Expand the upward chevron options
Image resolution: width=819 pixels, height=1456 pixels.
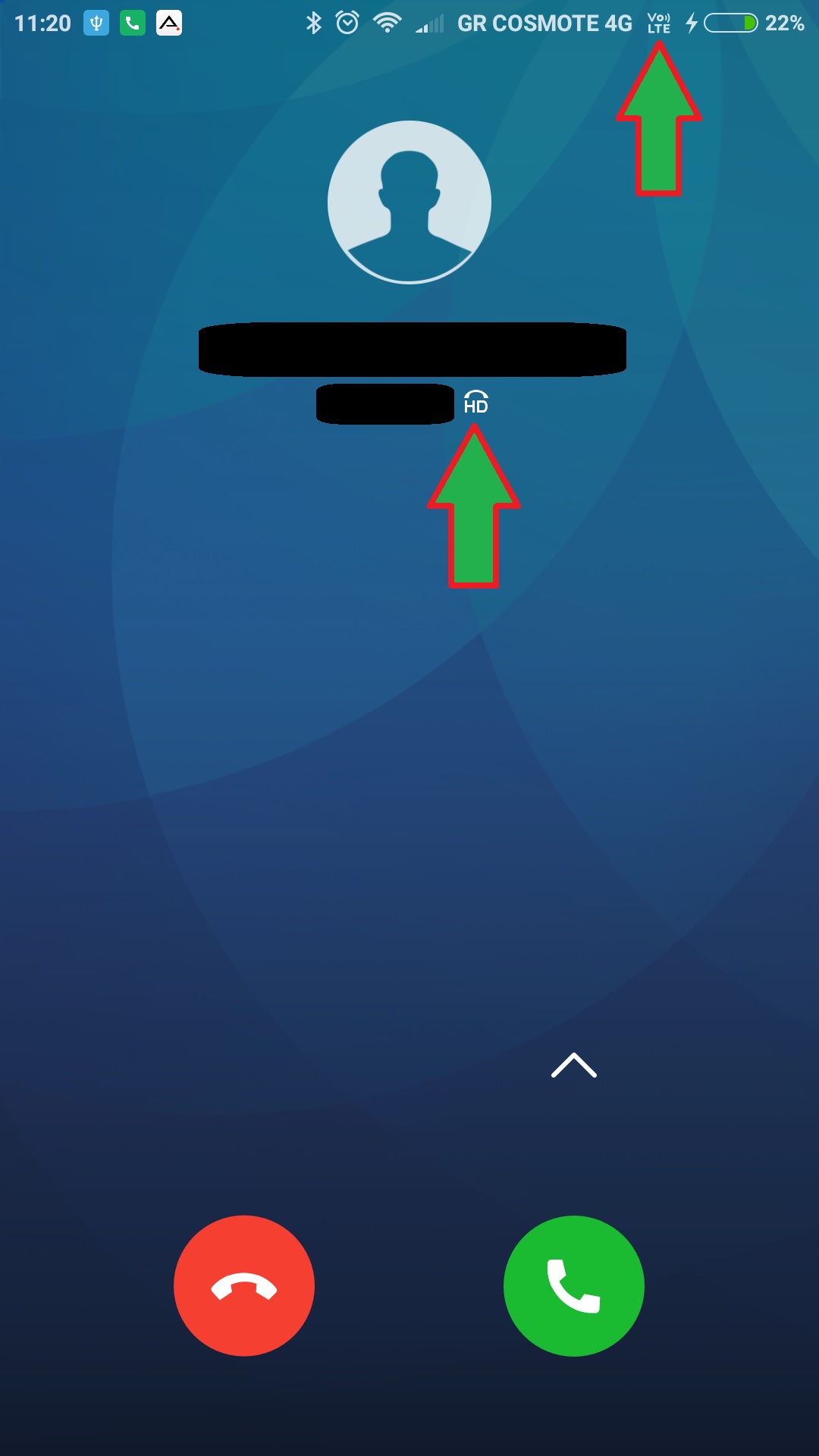573,1065
